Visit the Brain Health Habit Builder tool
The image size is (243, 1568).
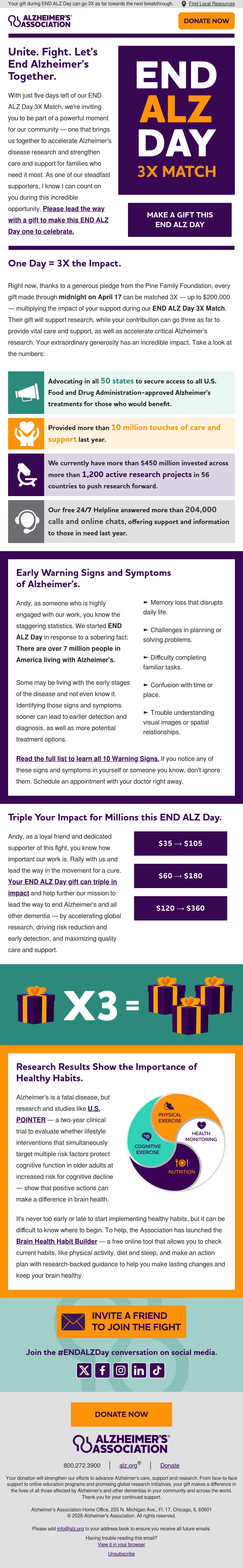[x=57, y=1241]
